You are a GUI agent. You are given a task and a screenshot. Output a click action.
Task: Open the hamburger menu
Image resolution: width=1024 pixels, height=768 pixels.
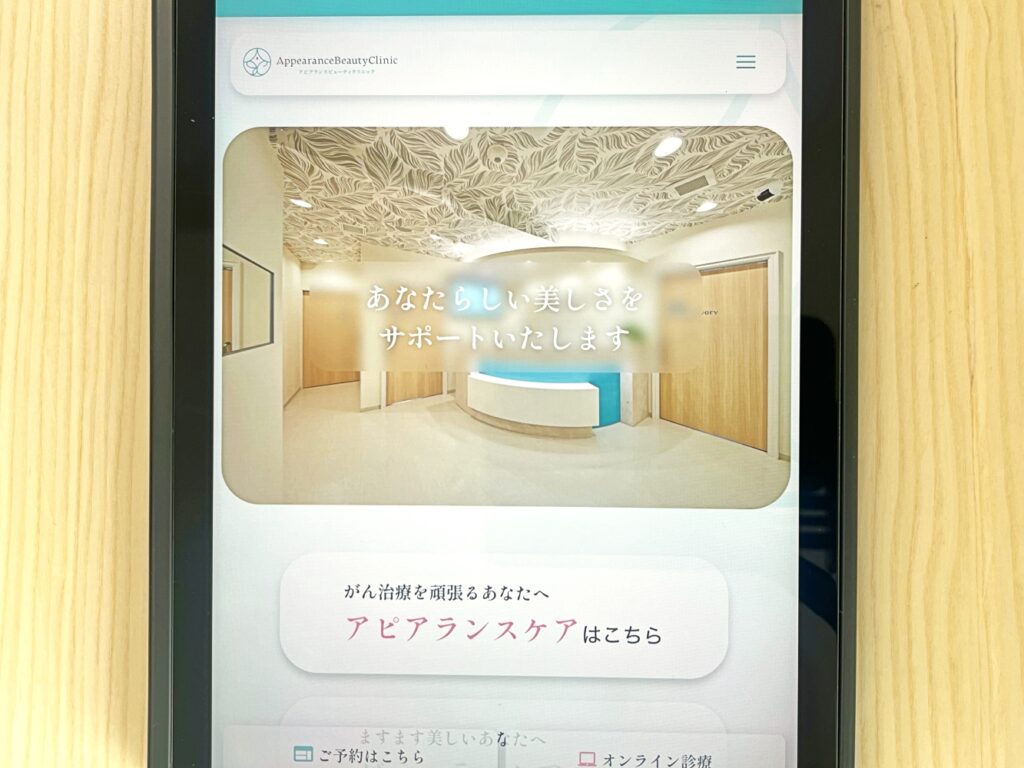(745, 62)
